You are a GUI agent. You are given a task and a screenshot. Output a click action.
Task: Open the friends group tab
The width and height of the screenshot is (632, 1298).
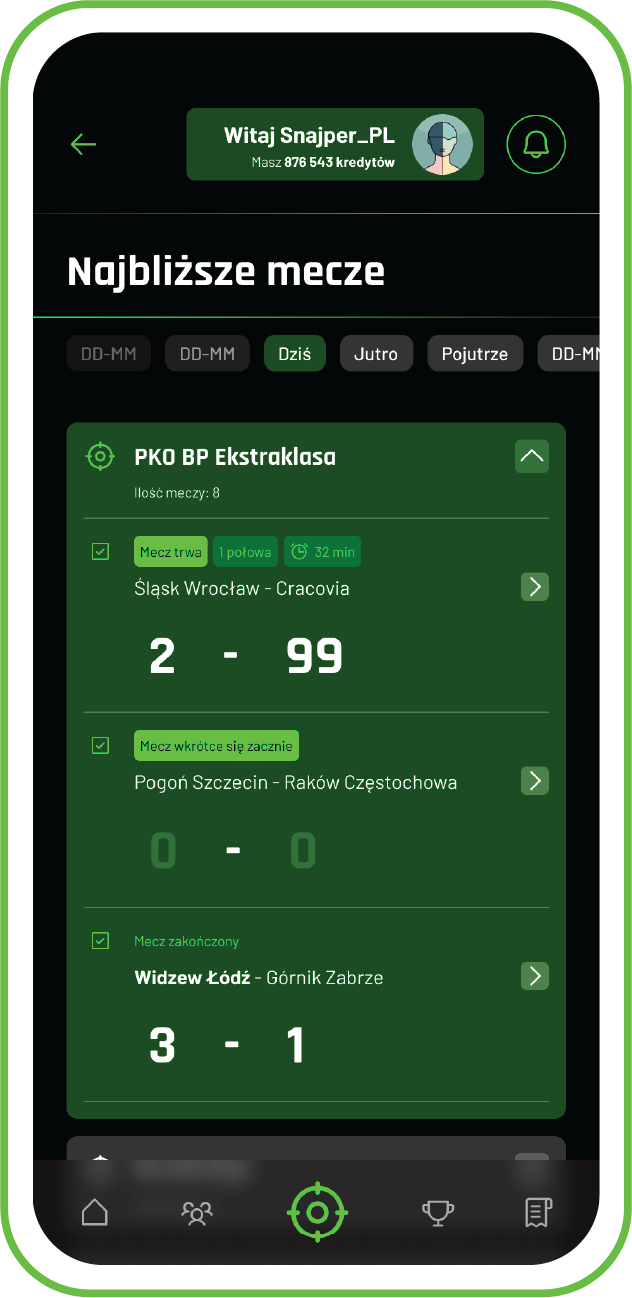pos(197,1213)
